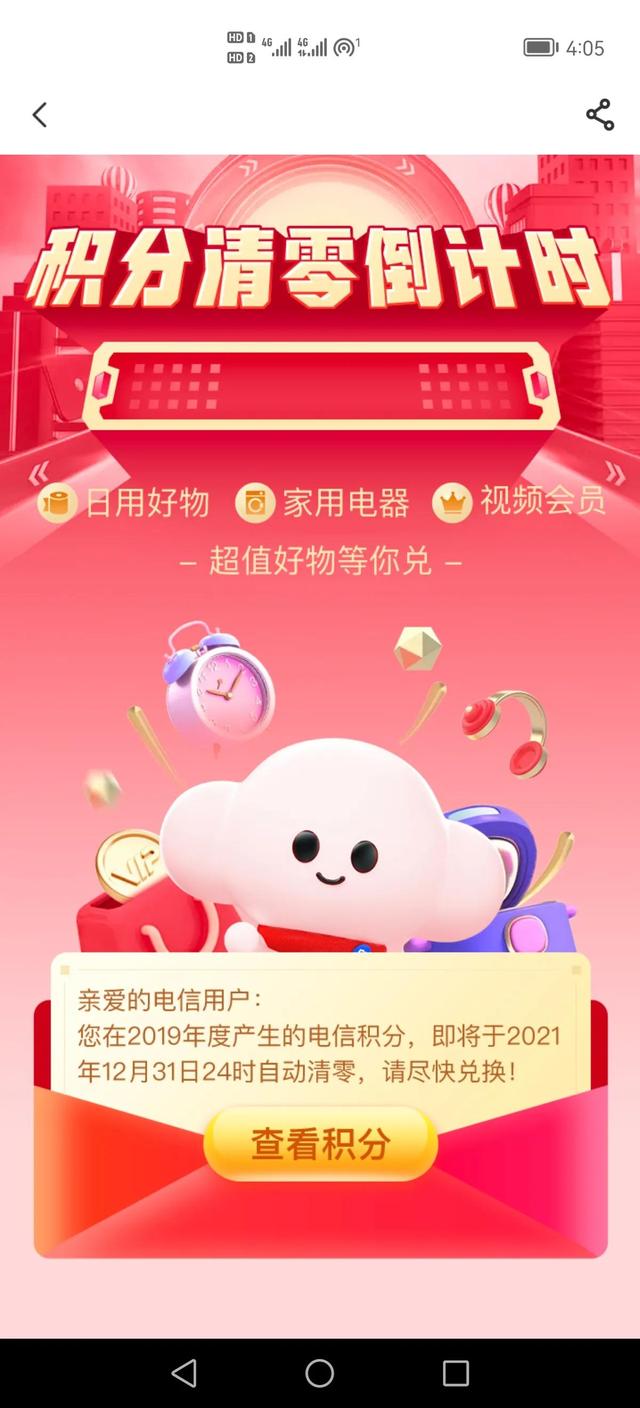The height and width of the screenshot is (1408, 640).
Task: Return to the home screen
Action: click(320, 1373)
